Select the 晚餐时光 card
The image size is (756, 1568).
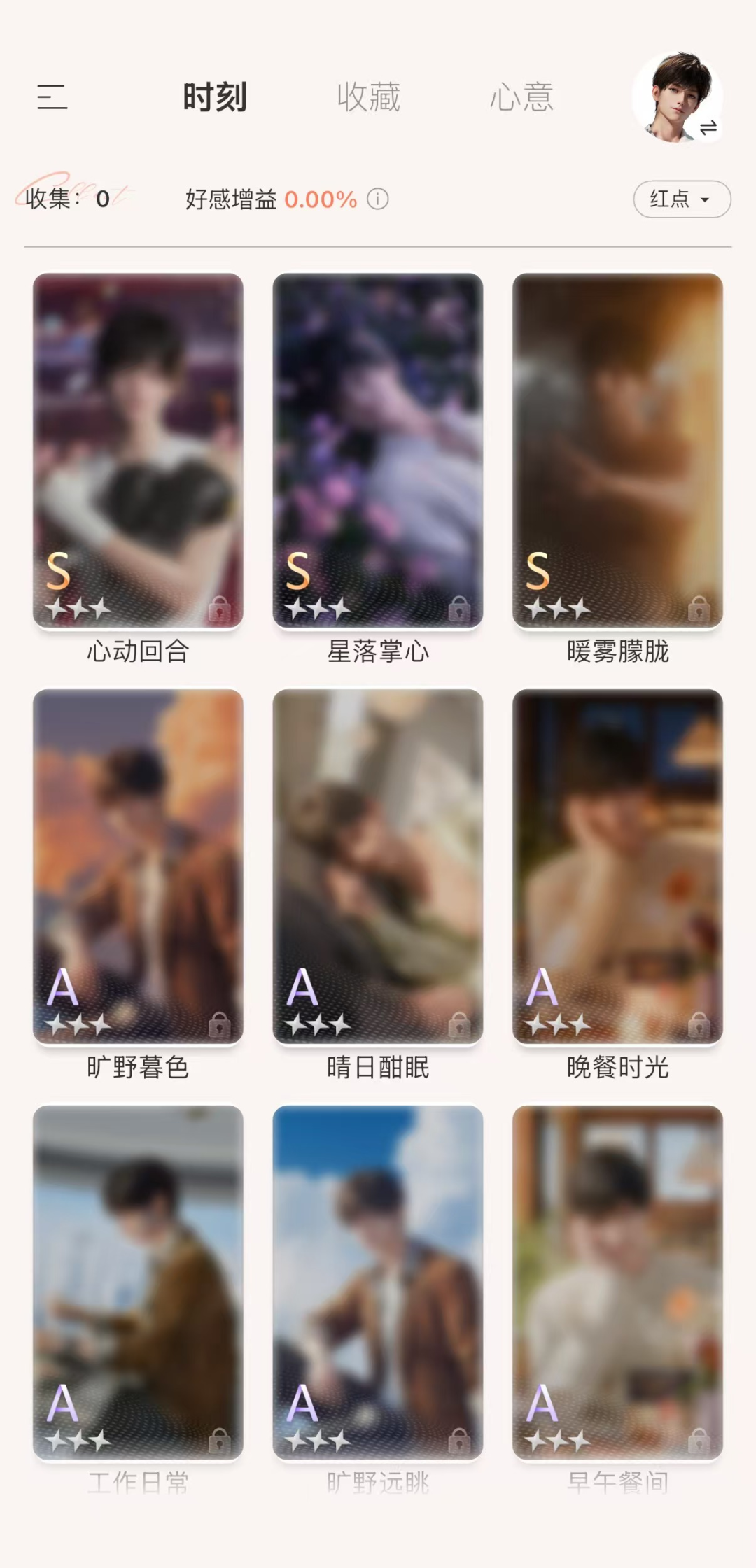pos(617,866)
